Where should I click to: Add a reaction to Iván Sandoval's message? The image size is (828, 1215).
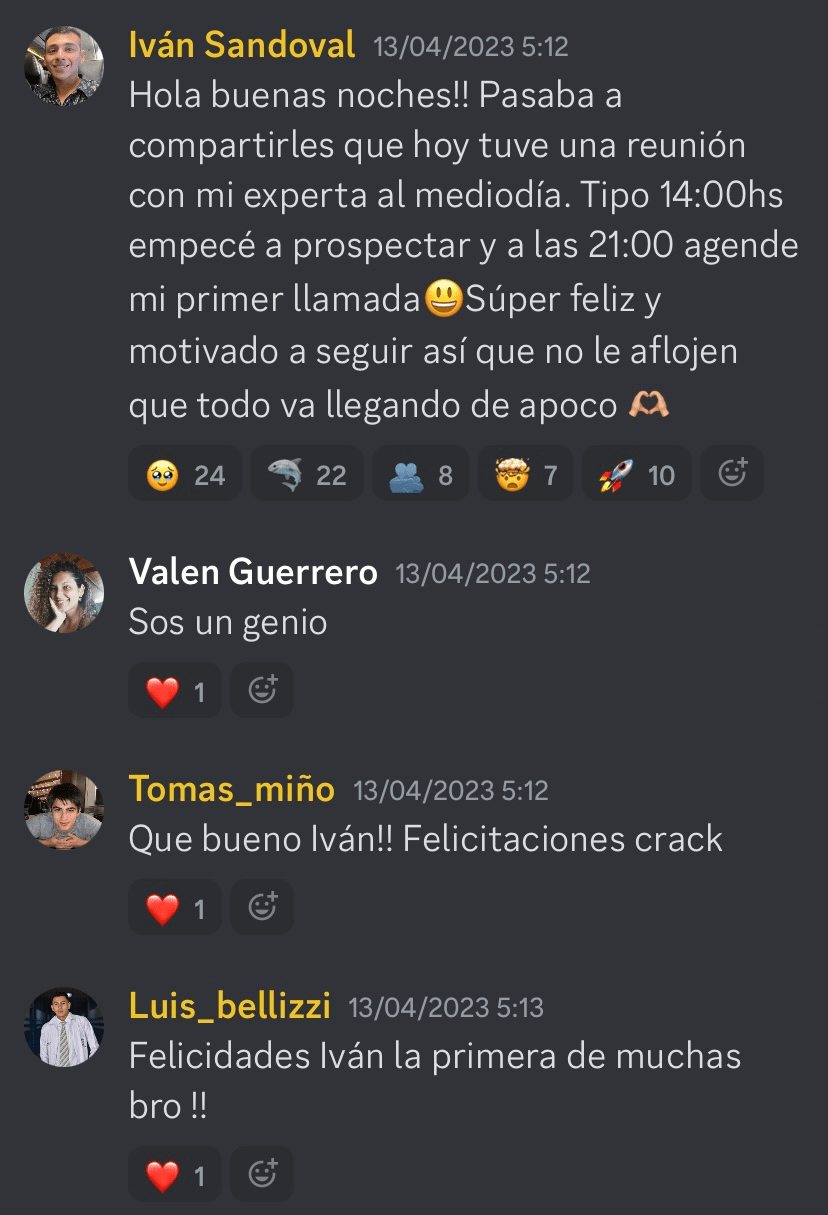click(732, 474)
